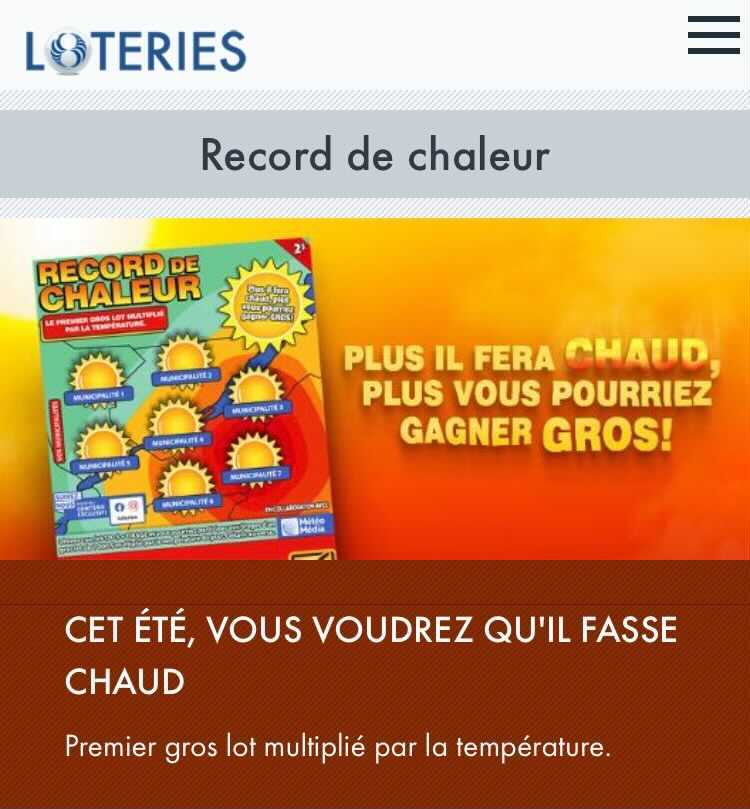The width and height of the screenshot is (750, 809).
Task: Tap the Loteries logo to go home
Action: 136,50
